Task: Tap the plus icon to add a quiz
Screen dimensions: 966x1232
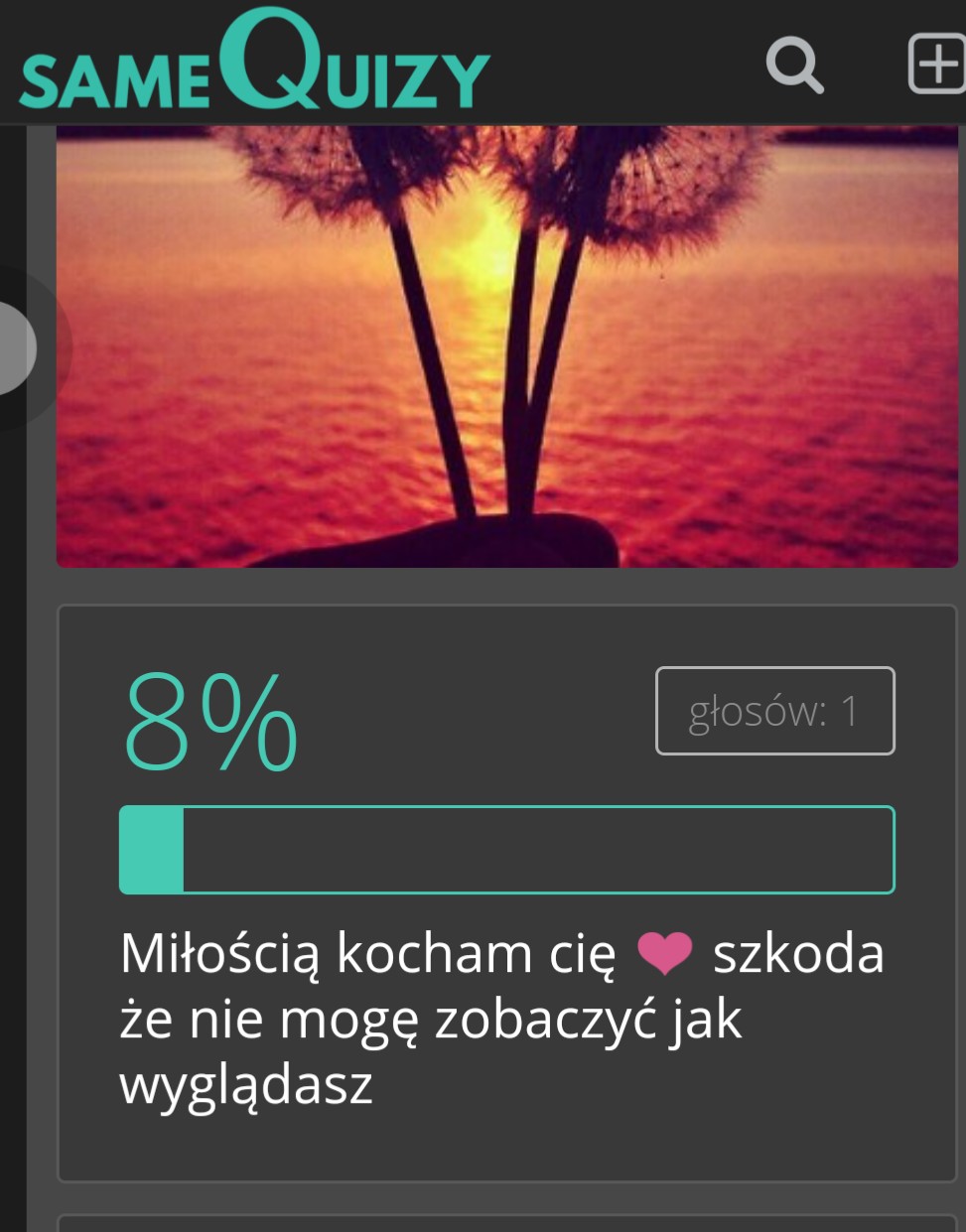Action: 936,65
